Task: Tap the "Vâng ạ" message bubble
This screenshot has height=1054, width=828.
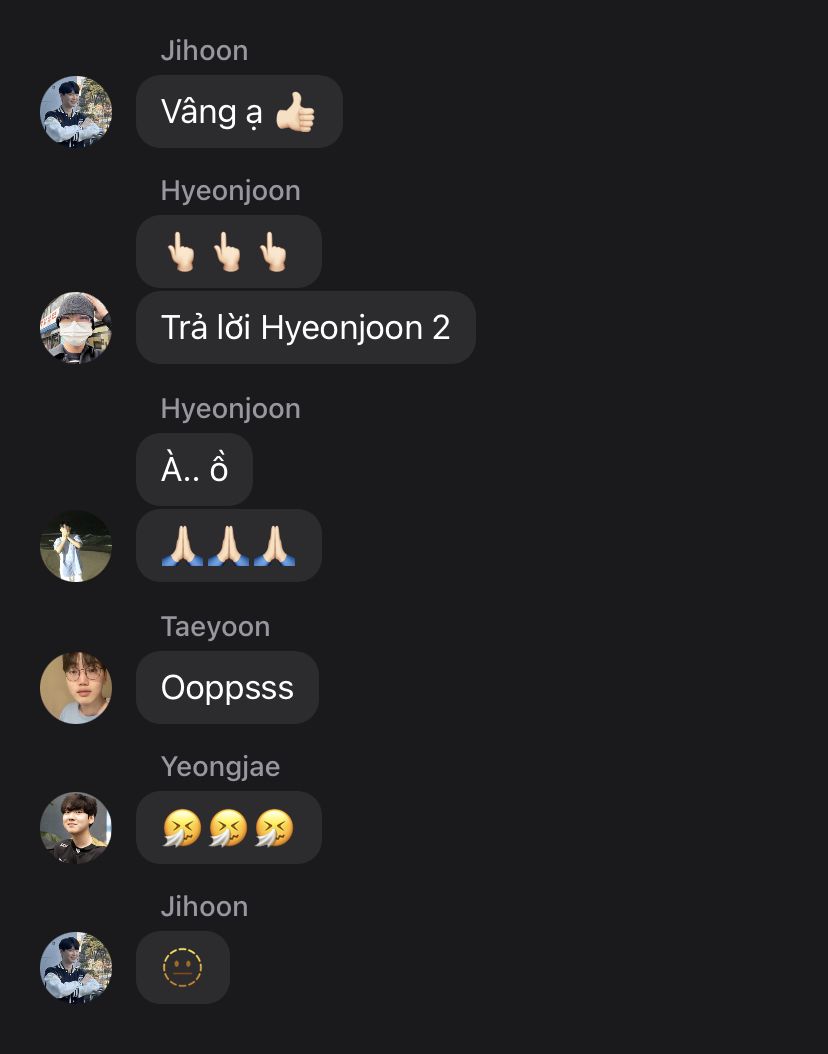Action: pos(239,112)
